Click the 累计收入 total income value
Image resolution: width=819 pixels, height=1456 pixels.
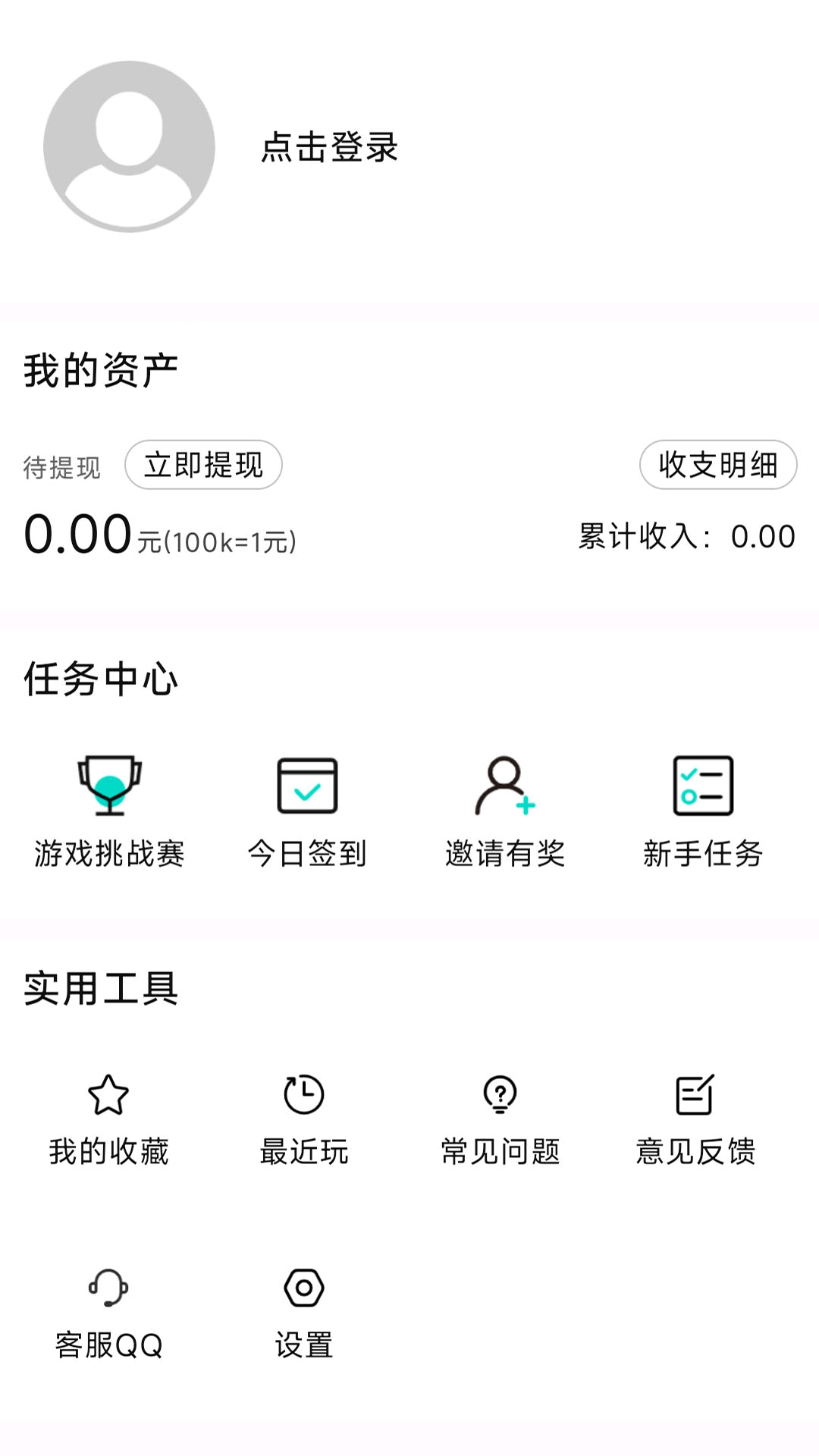click(762, 536)
